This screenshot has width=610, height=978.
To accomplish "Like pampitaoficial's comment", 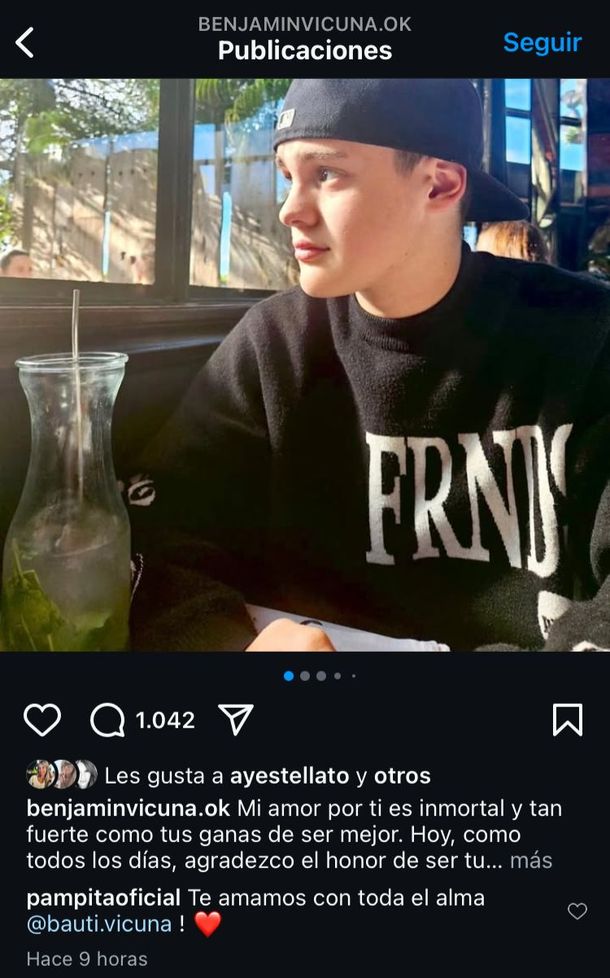I will point(577,910).
